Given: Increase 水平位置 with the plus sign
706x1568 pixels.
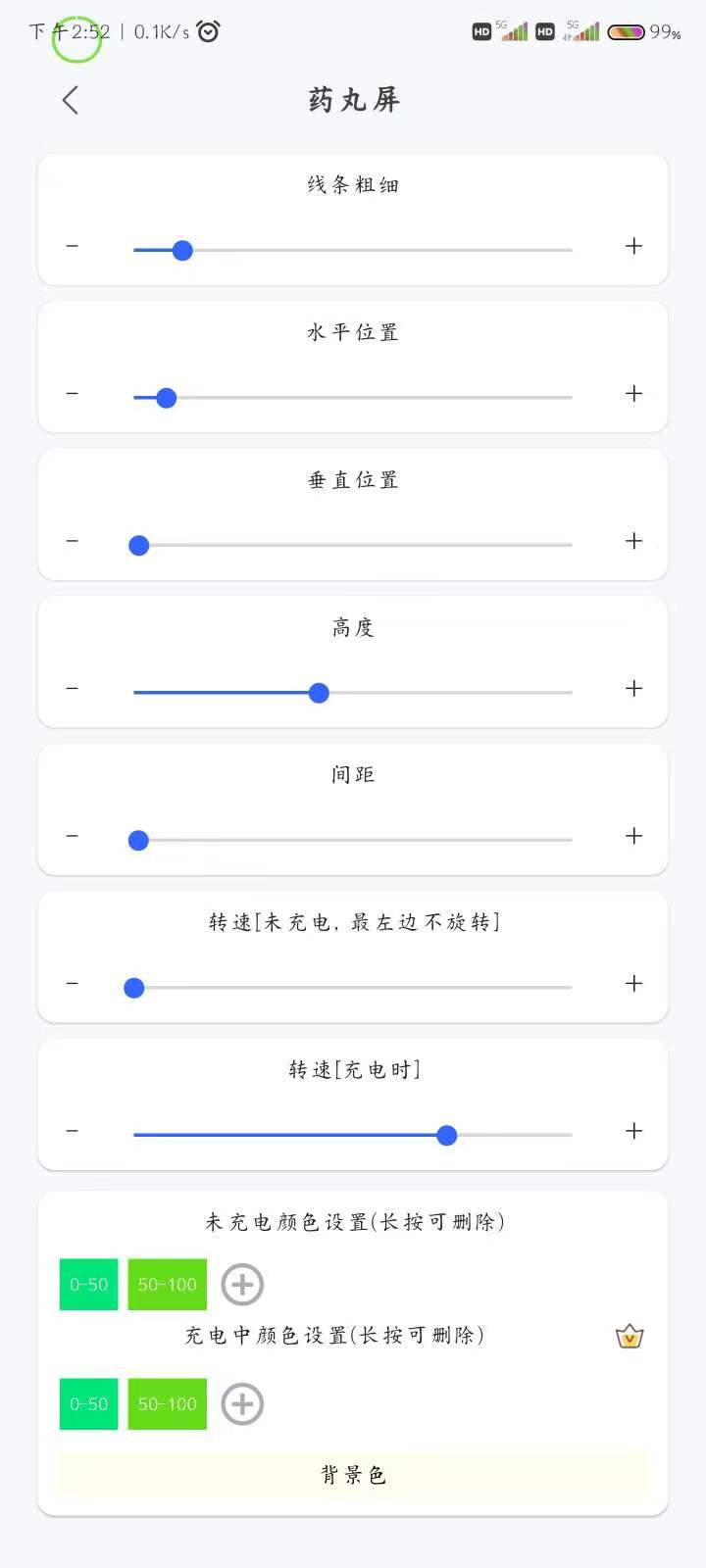Looking at the screenshot, I should pos(633,394).
